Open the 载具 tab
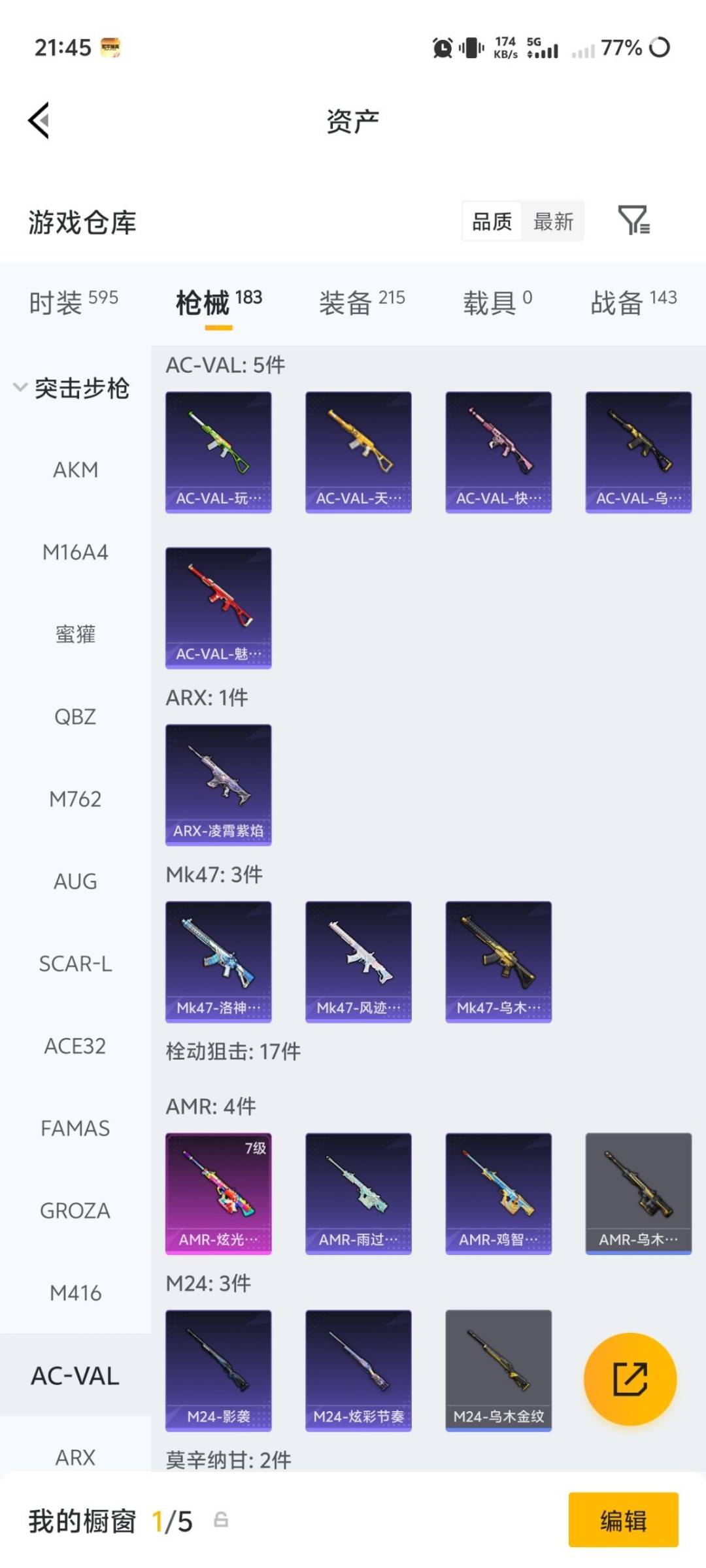Screen dimensions: 706x1568 point(497,303)
